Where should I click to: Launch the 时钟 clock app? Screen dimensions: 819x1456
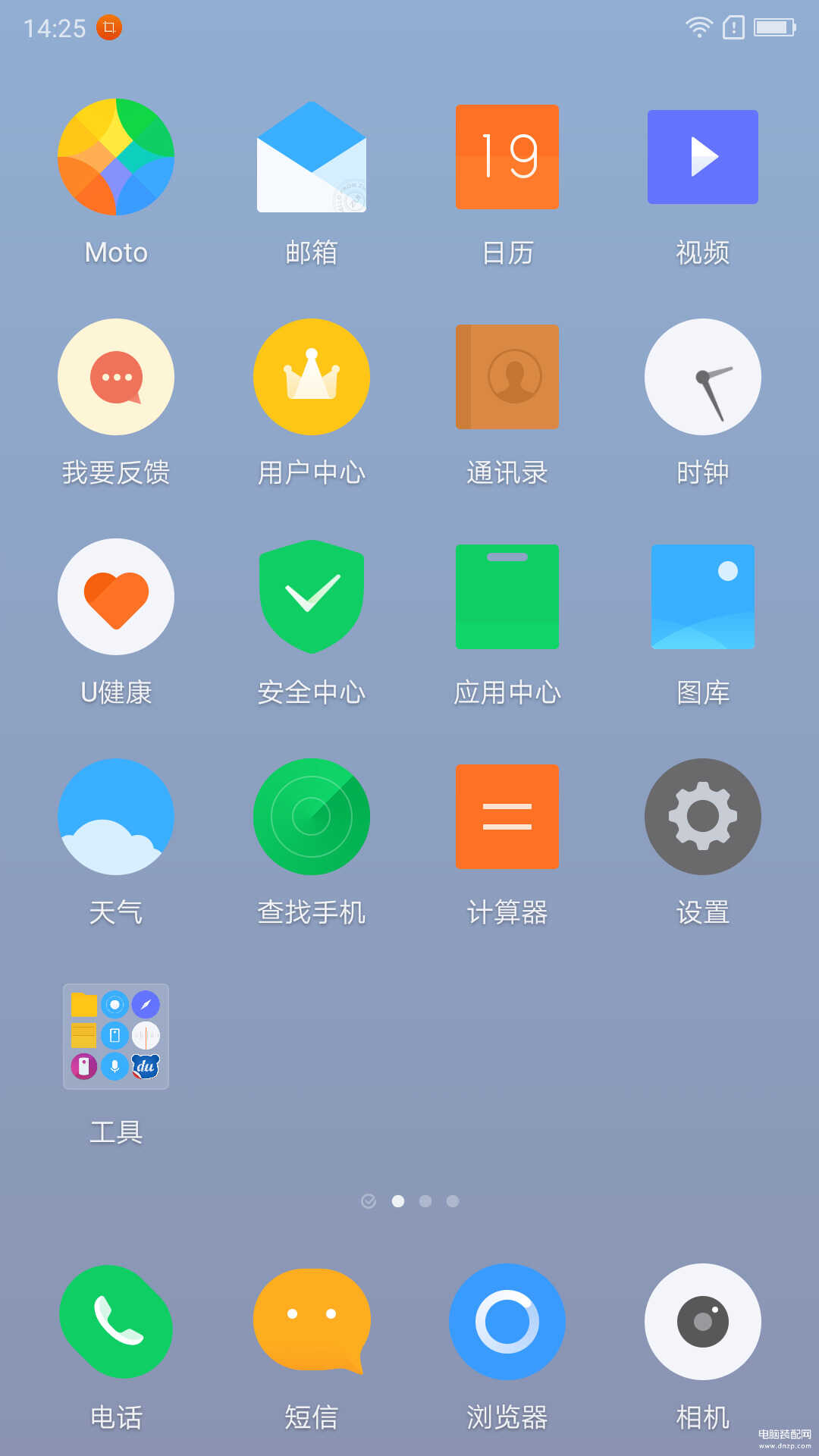coord(703,377)
